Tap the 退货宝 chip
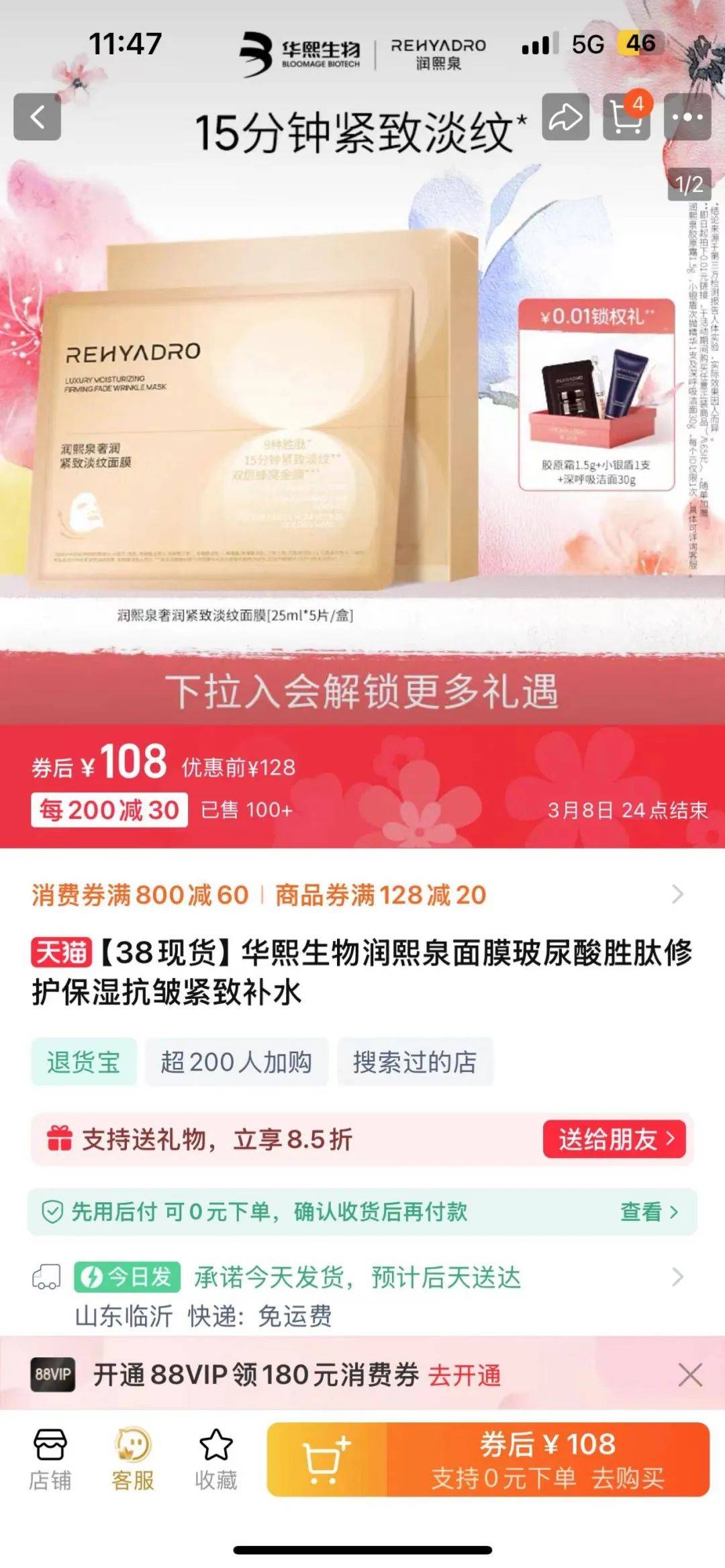Image resolution: width=725 pixels, height=1568 pixels. coord(84,1062)
